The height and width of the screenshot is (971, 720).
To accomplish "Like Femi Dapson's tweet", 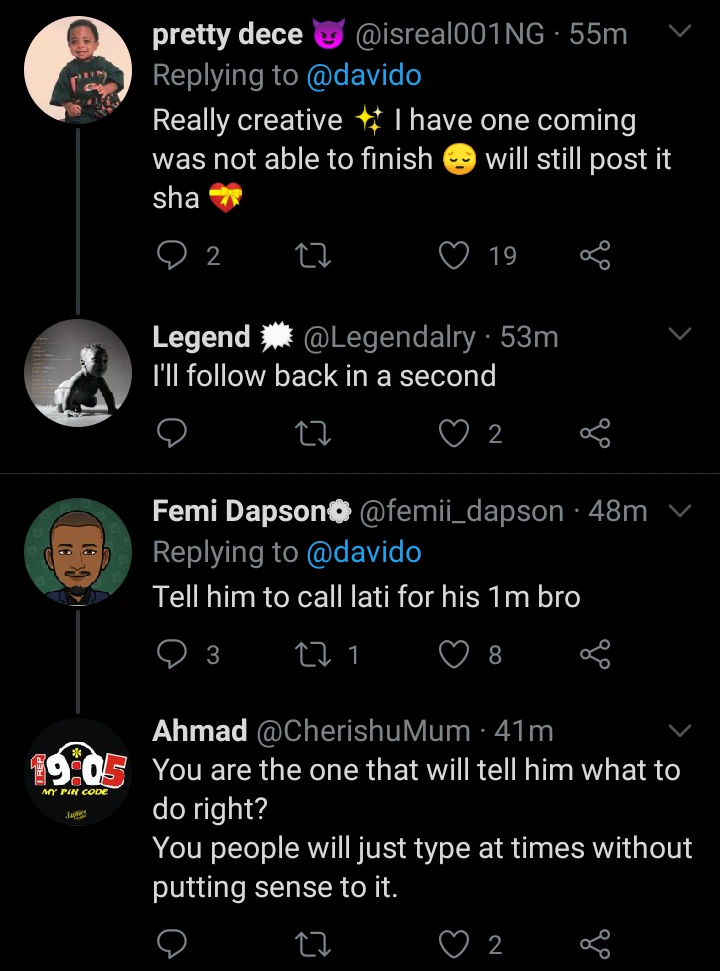I will pyautogui.click(x=455, y=655).
